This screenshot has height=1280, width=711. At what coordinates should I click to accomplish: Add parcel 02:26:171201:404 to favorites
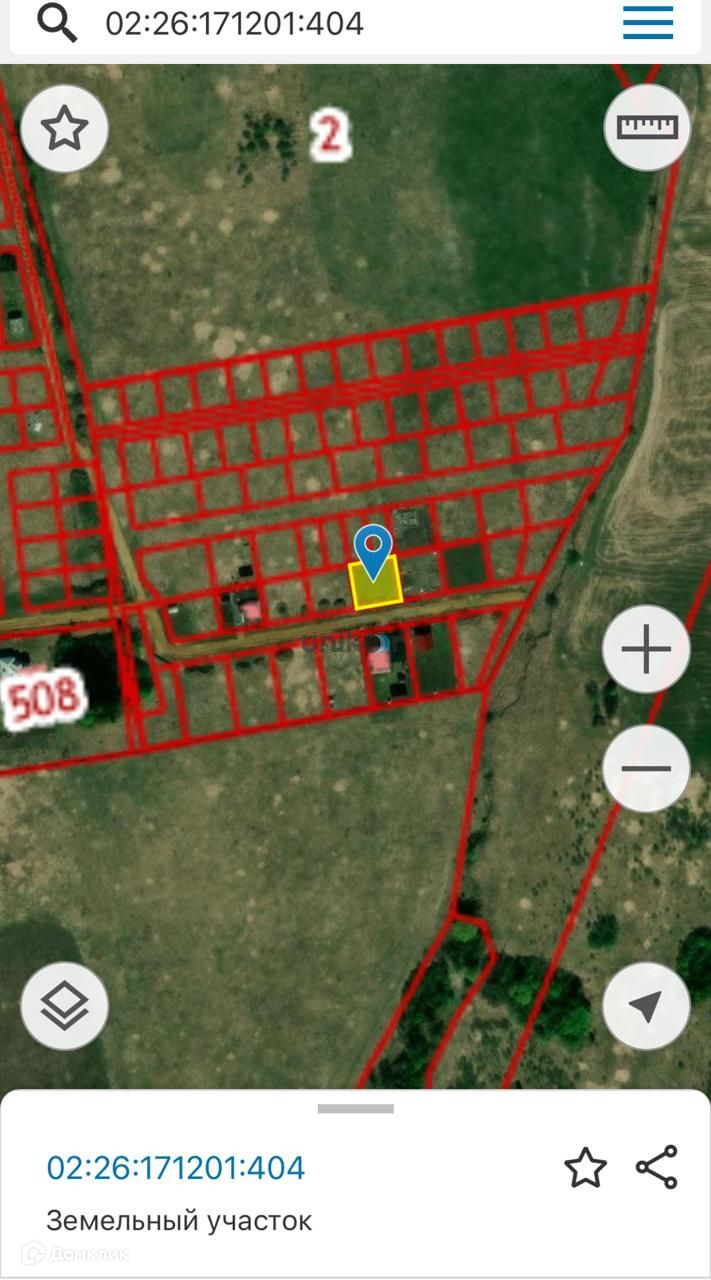pyautogui.click(x=585, y=1168)
